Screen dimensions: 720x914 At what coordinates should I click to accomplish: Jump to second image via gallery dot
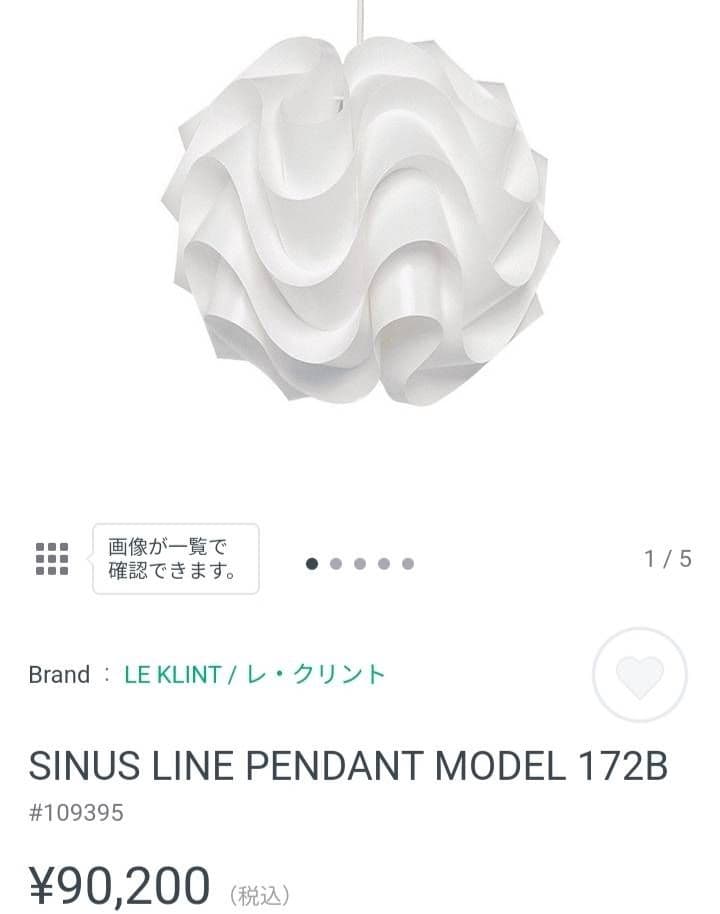click(336, 565)
